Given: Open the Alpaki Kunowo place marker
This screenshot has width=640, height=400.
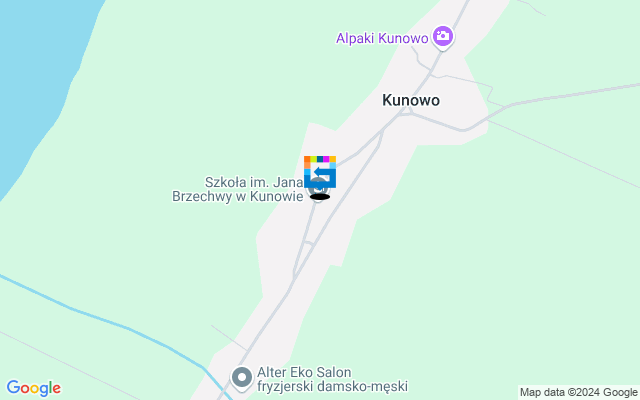Looking at the screenshot, I should coord(443,38).
